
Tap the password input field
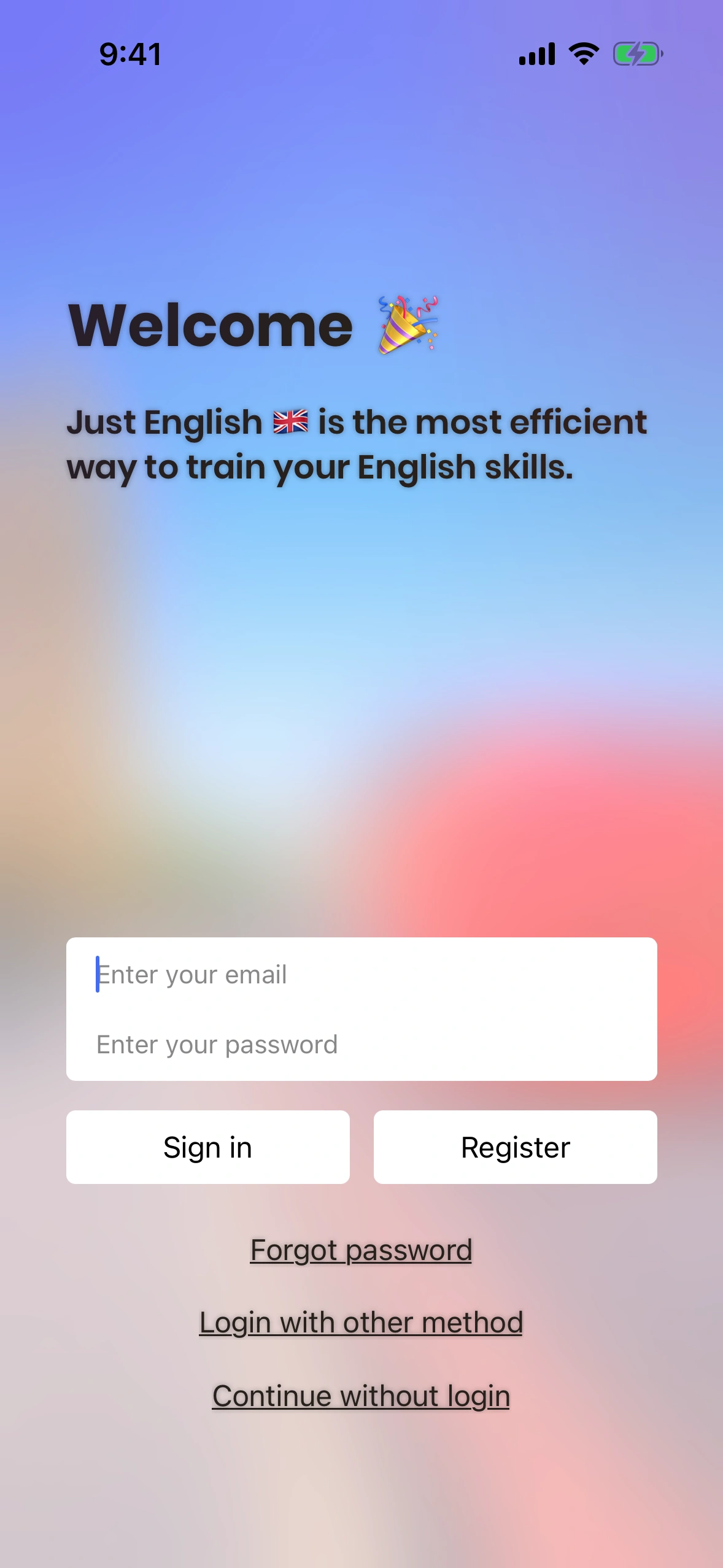coord(361,1044)
